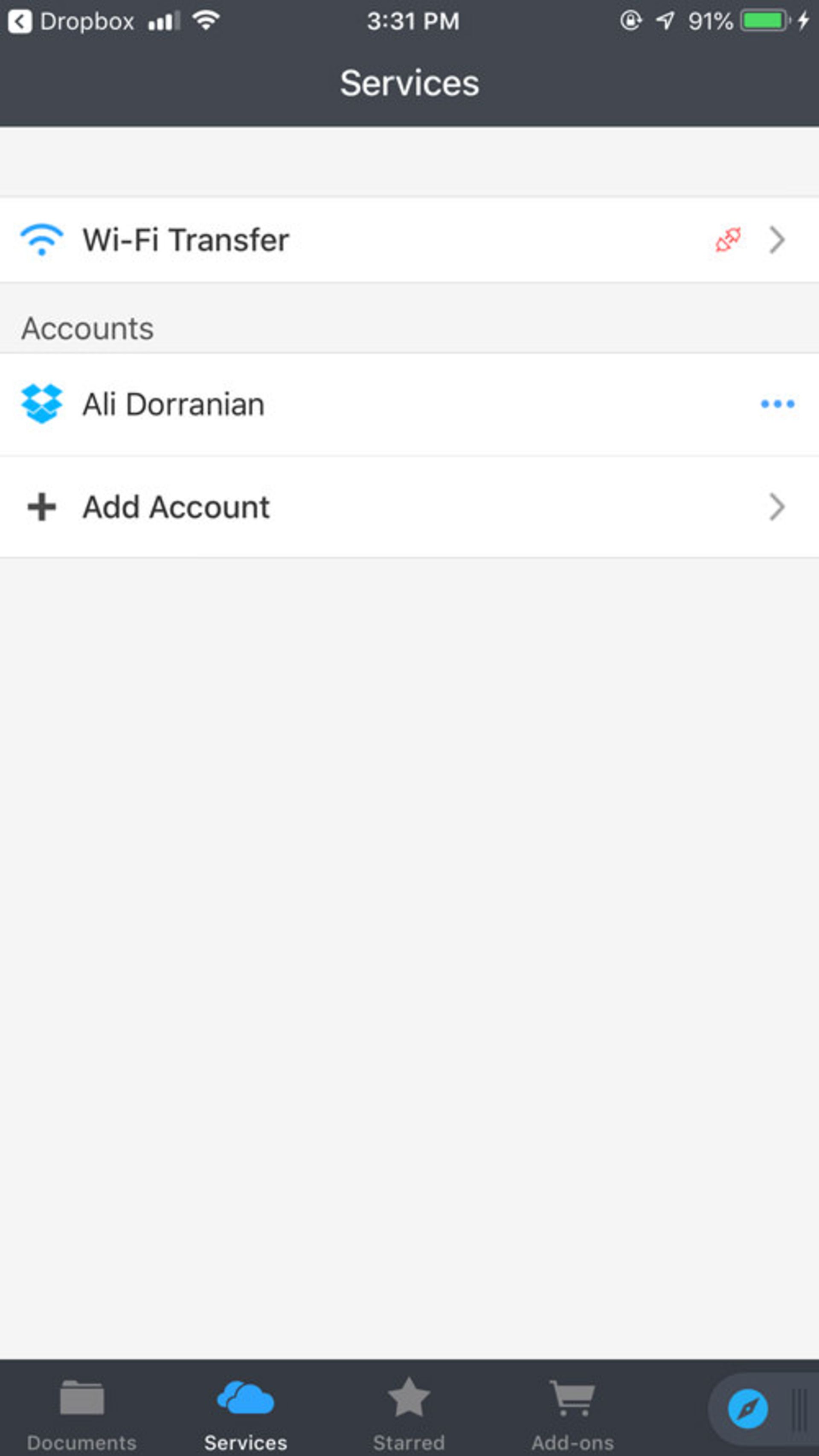The width and height of the screenshot is (819, 1456).
Task: Expand Wi-Fi Transfer settings
Action: 777,240
